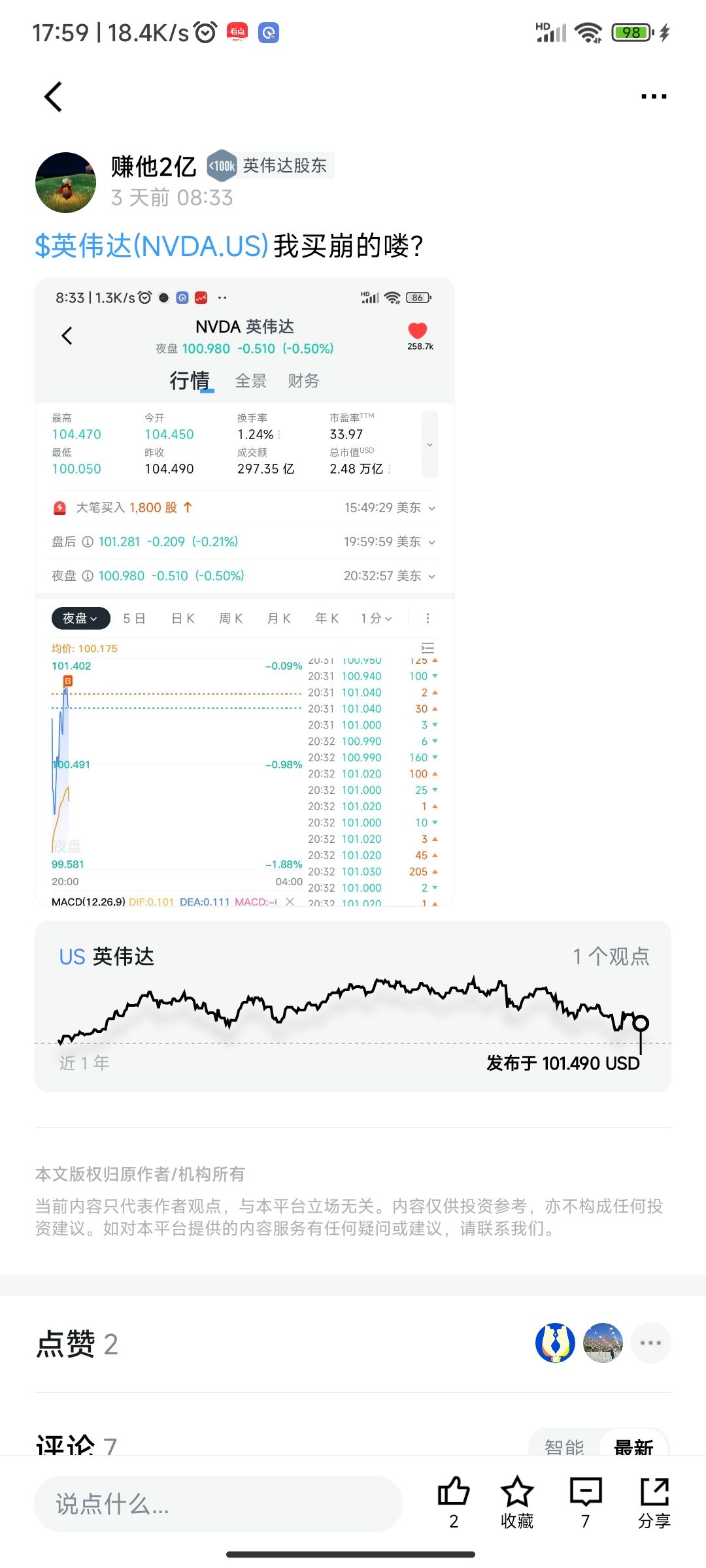The width and height of the screenshot is (706, 1568).
Task: Like this post with thumbs-up
Action: 454,1501
